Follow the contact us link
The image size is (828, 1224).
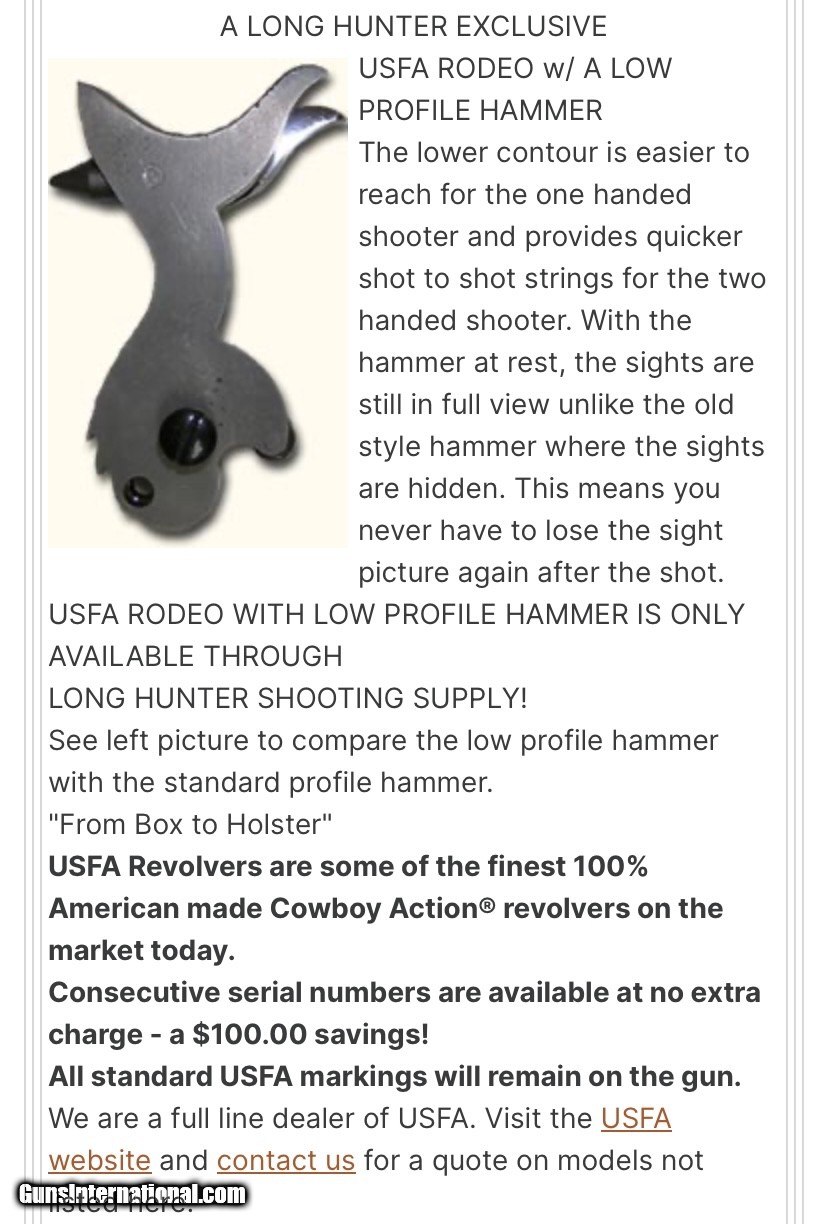point(285,1160)
